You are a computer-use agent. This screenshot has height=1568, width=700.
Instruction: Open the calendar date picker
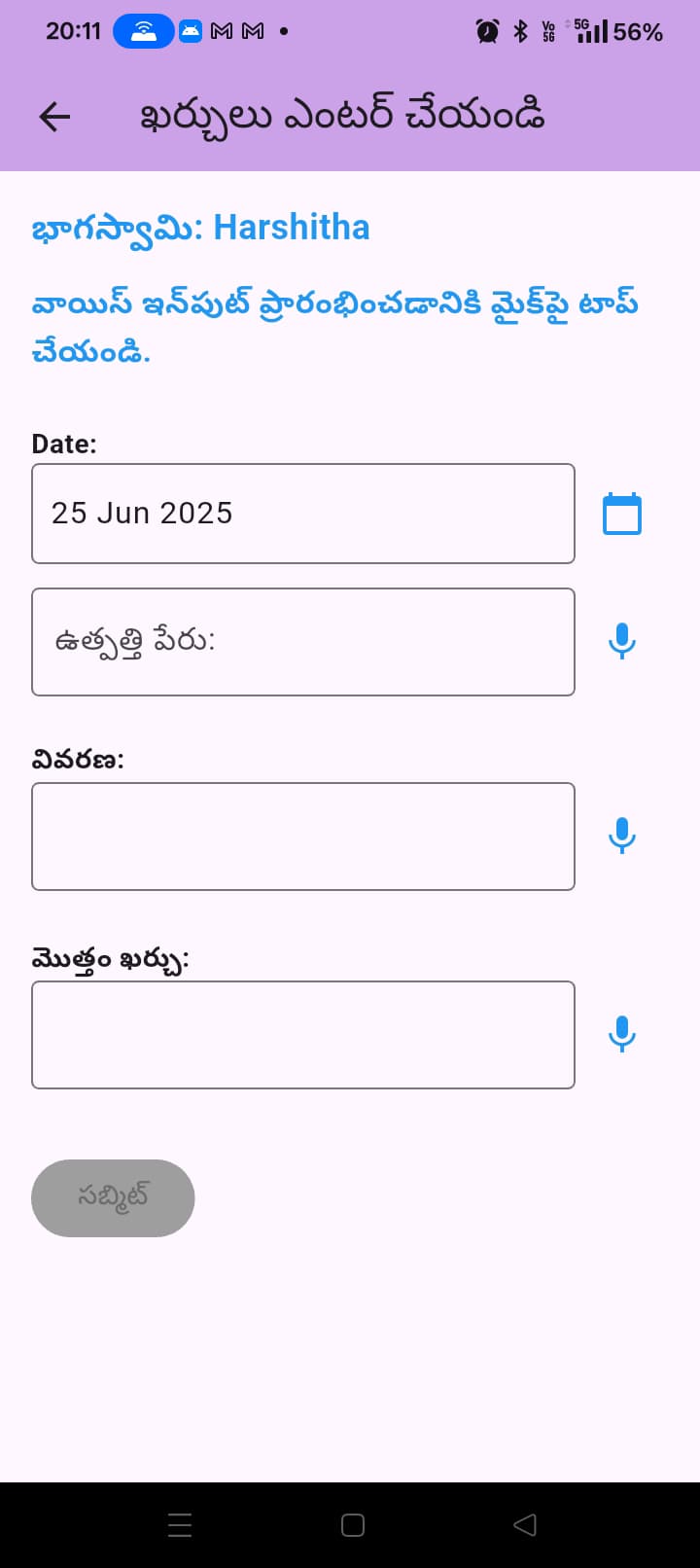tap(621, 513)
